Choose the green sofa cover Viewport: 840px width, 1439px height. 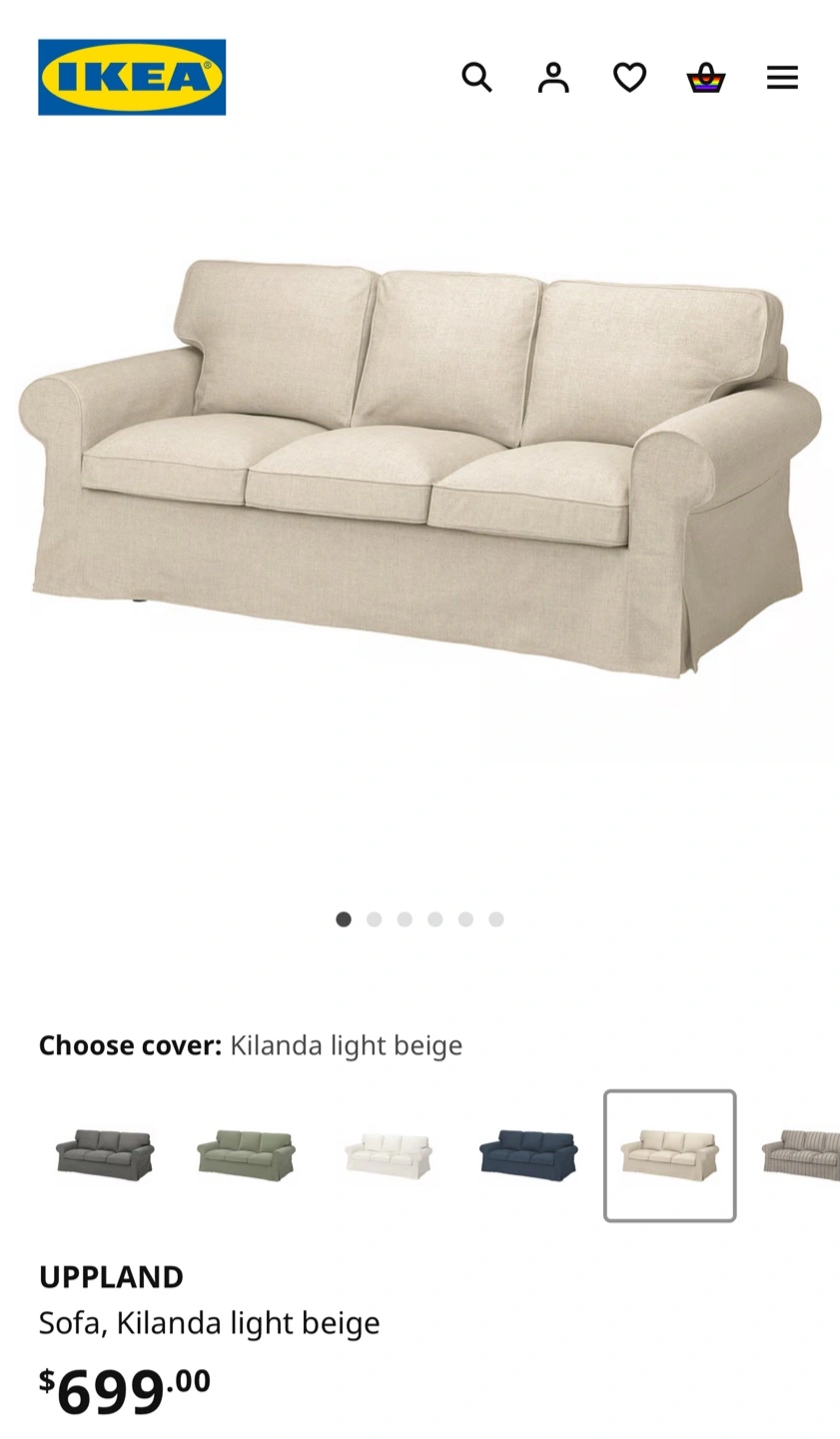pyautogui.click(x=246, y=1155)
